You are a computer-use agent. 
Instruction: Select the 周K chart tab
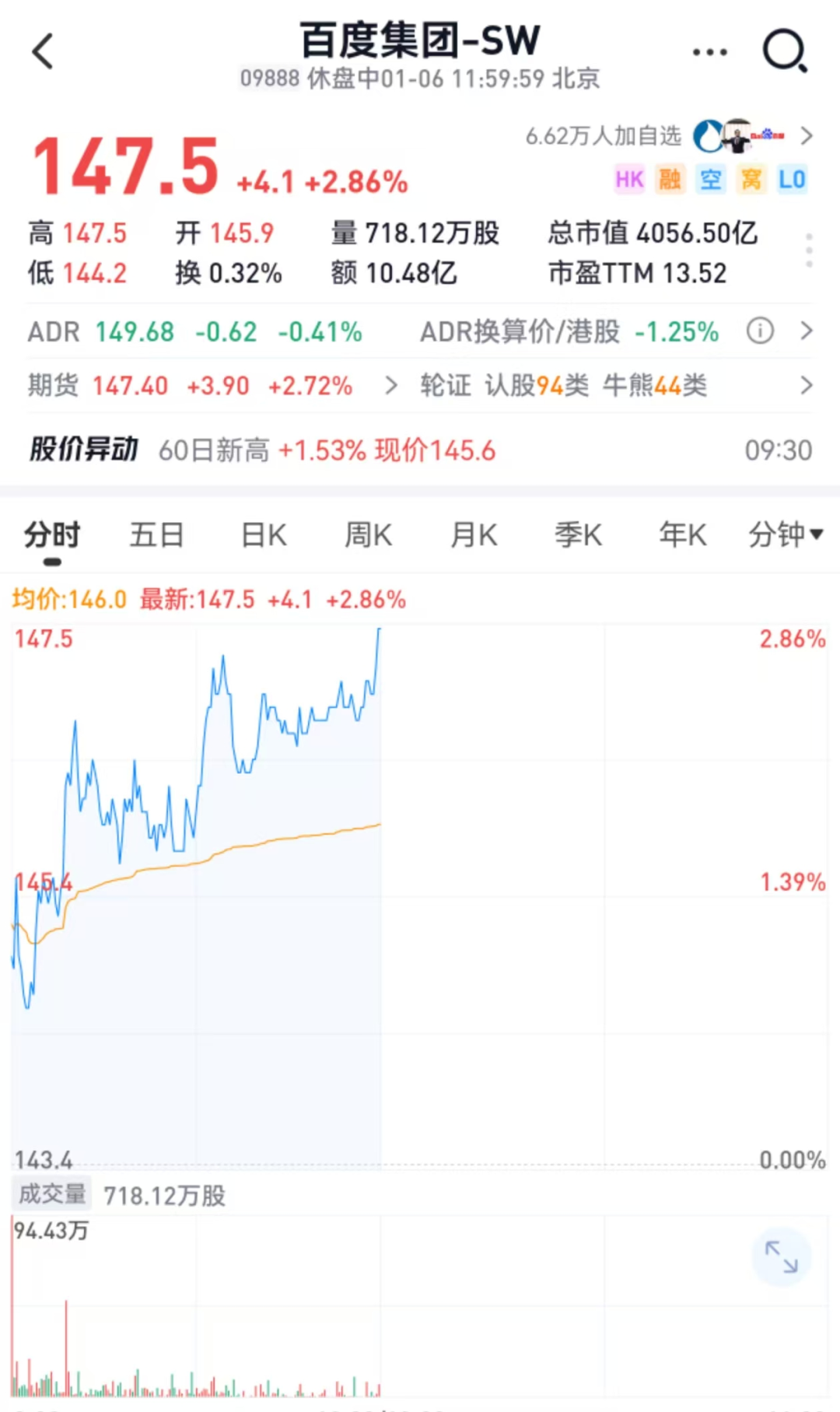pos(368,535)
